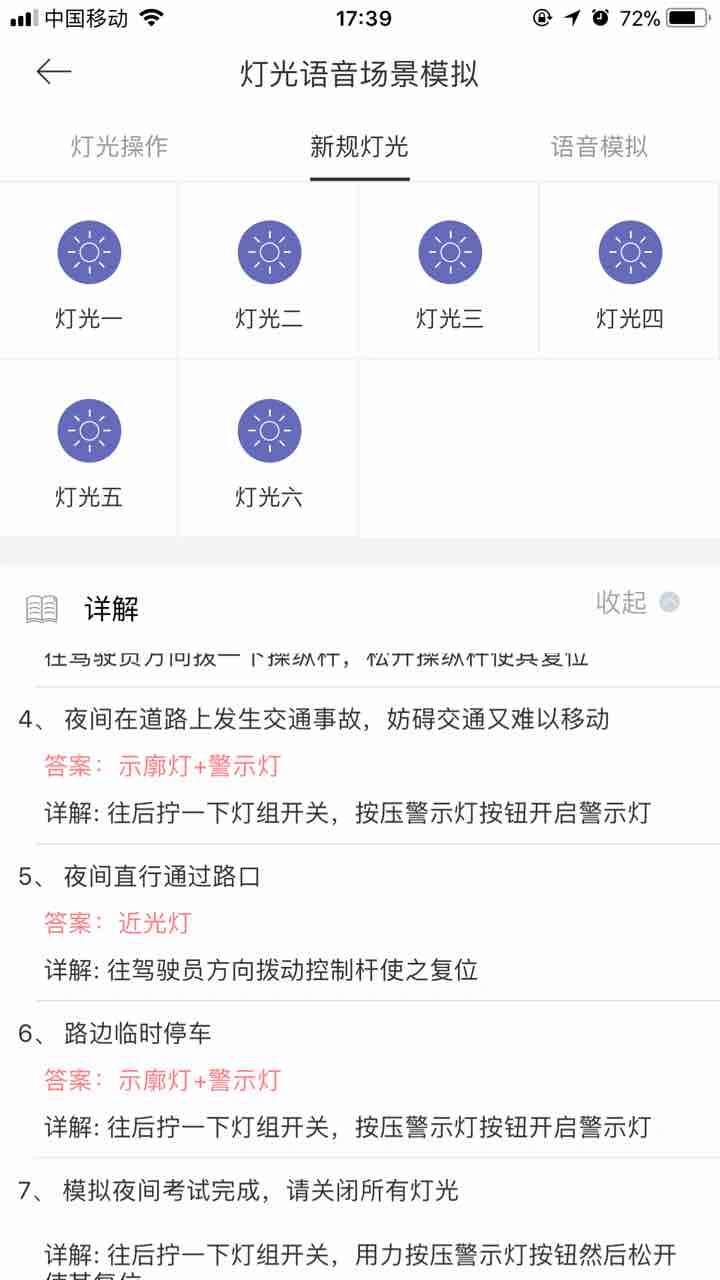Select the 新规灯光 tab

click(x=359, y=147)
